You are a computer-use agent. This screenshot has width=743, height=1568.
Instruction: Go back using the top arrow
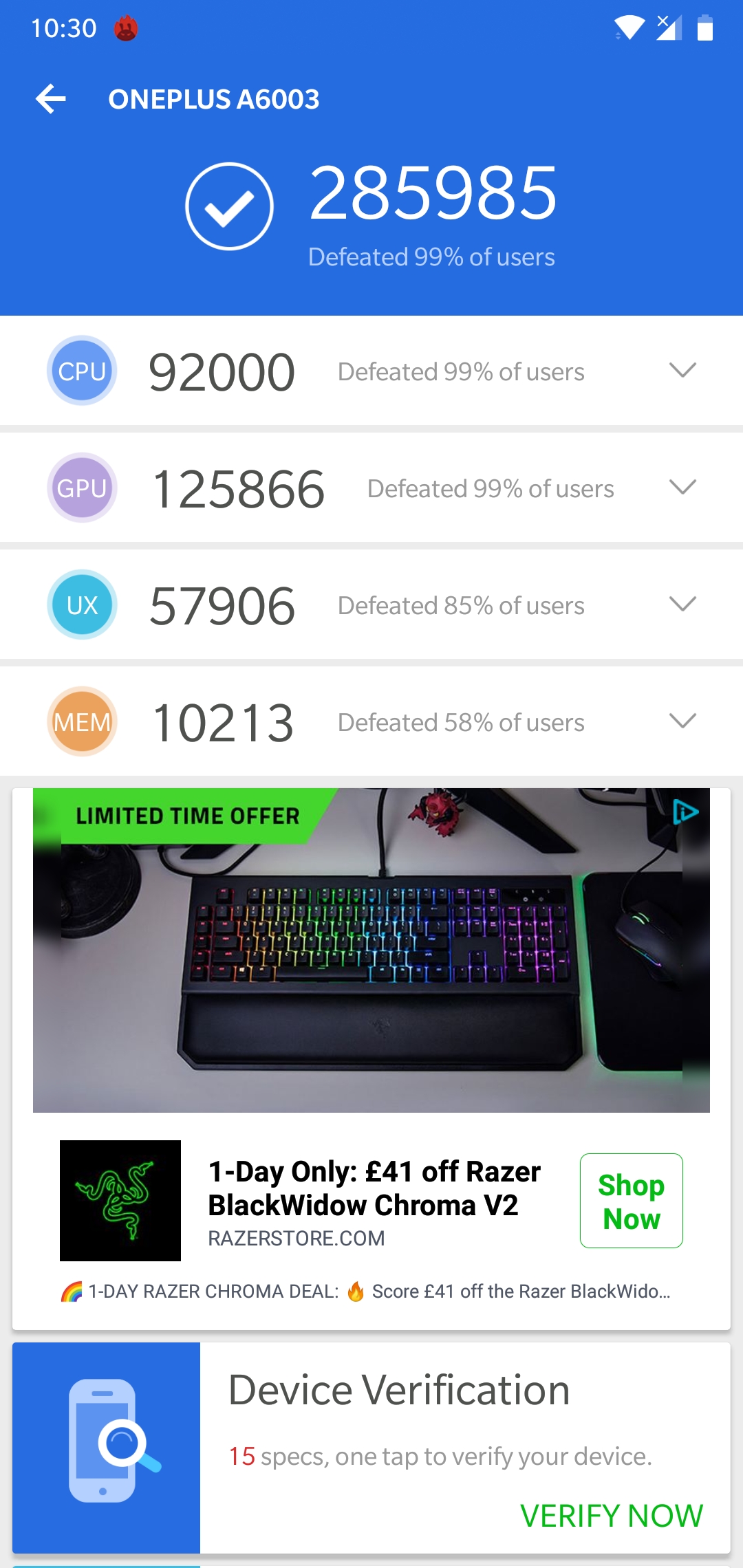pos(51,99)
